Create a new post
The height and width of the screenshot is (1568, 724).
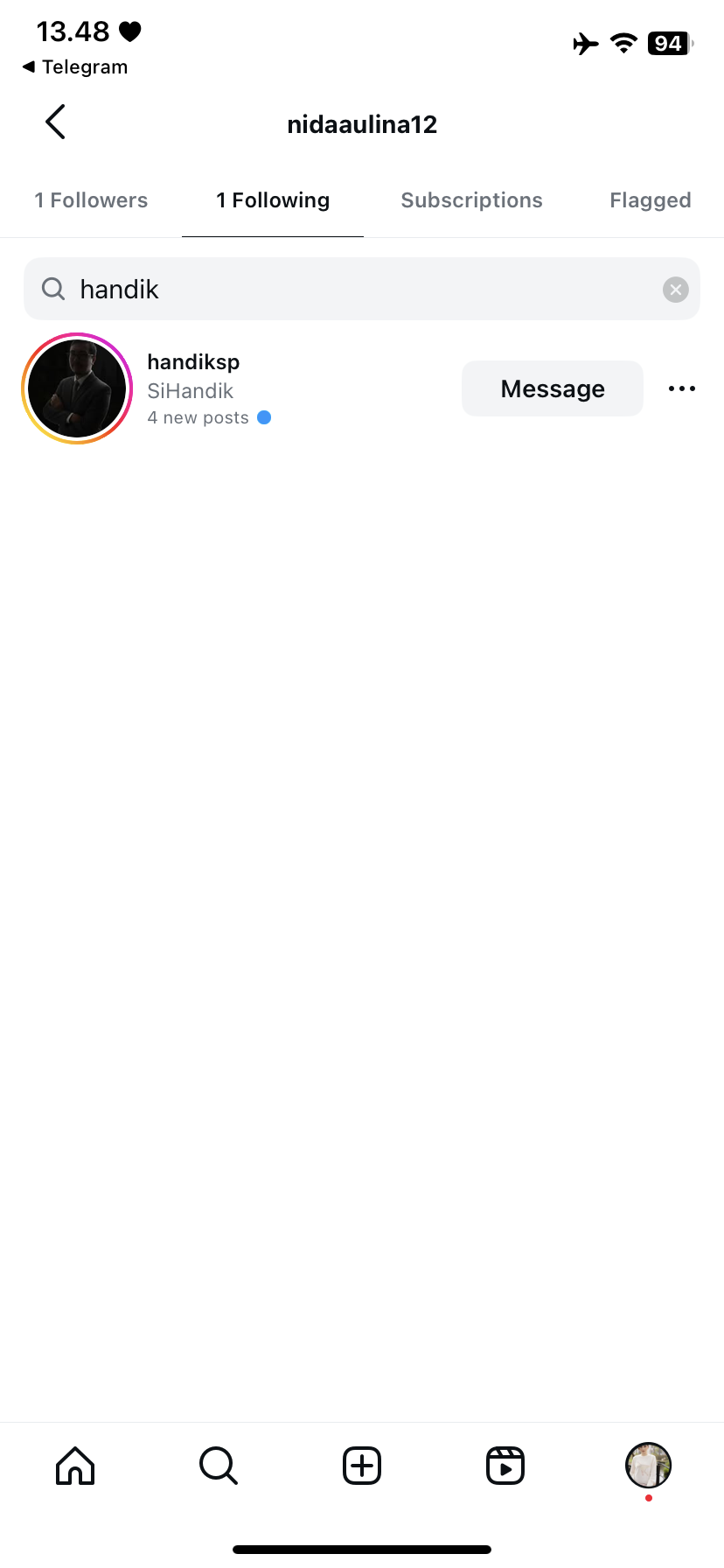(x=362, y=1466)
